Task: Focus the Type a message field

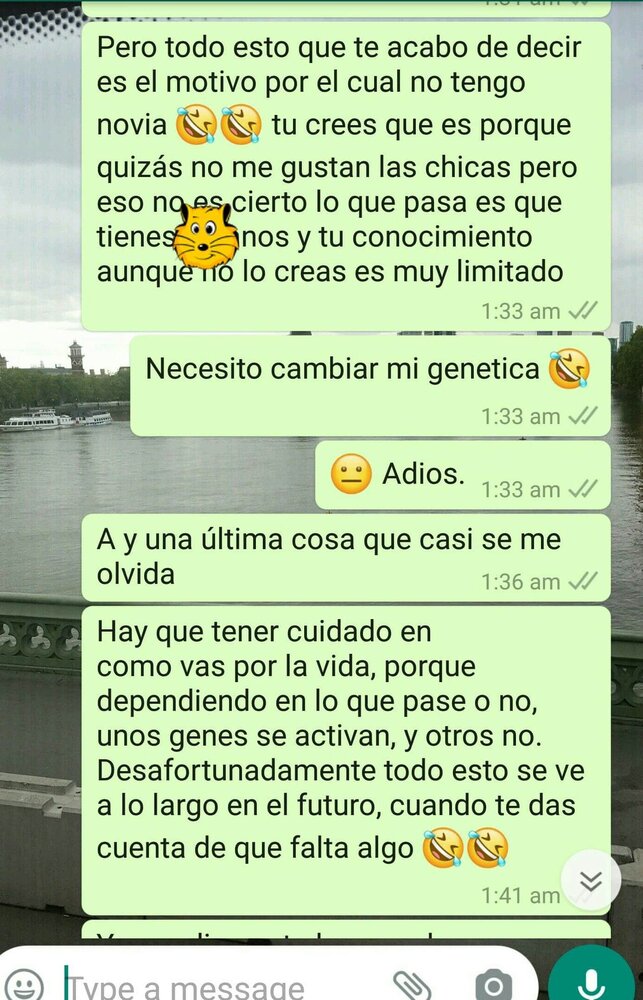Action: click(200, 987)
